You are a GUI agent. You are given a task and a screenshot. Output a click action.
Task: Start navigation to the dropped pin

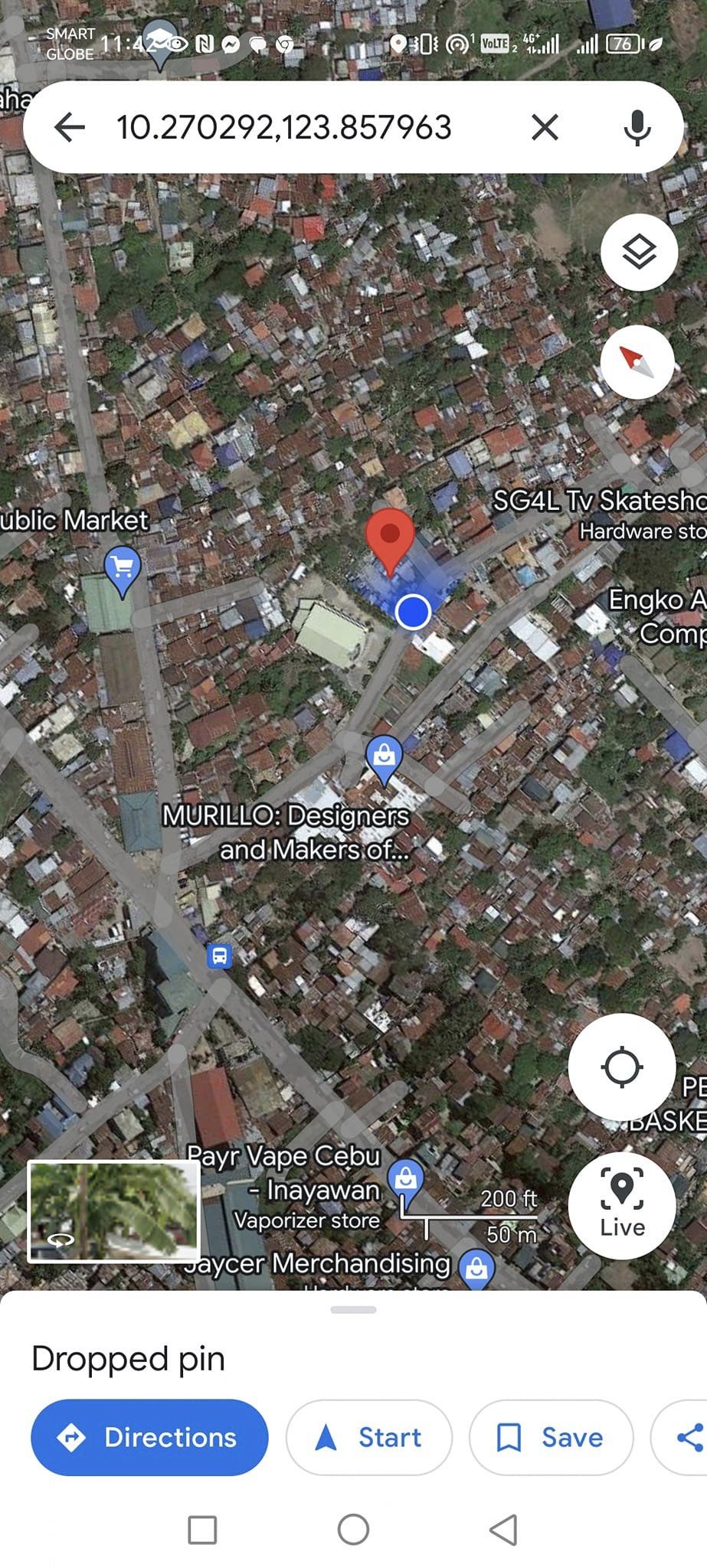point(368,1437)
